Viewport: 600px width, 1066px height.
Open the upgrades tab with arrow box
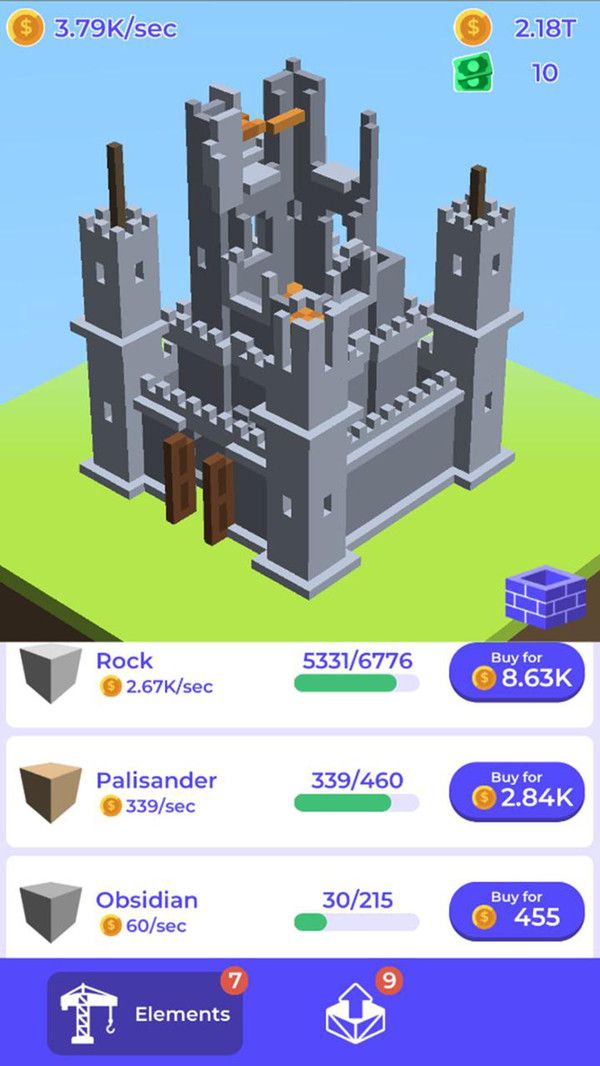point(356,1013)
